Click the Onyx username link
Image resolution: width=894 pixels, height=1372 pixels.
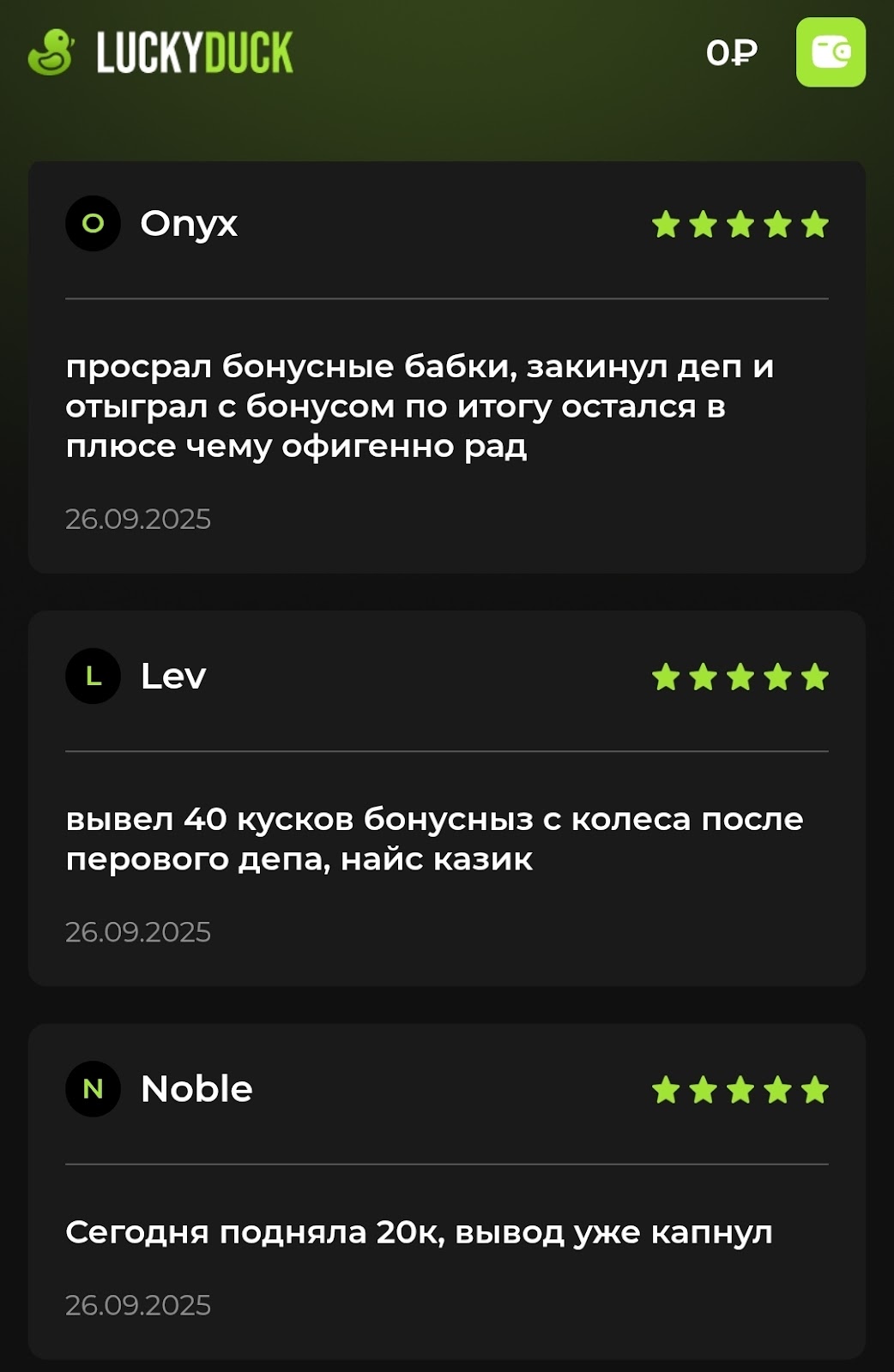coord(189,225)
